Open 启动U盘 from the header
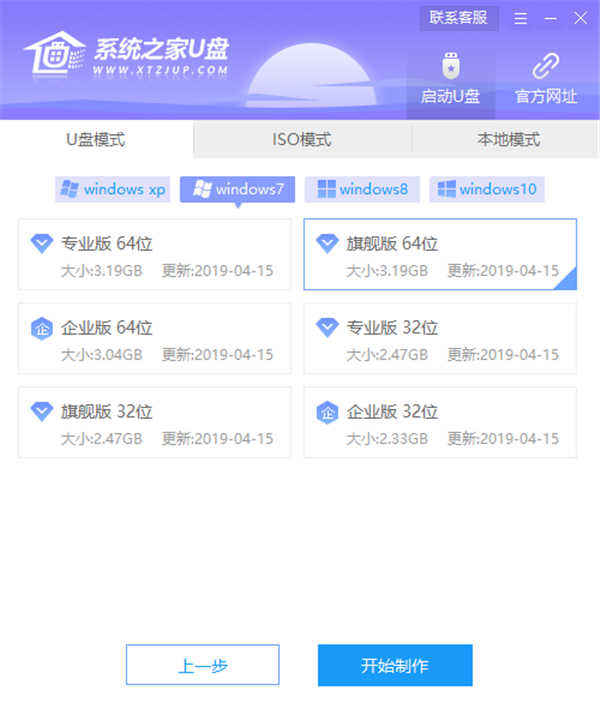The height and width of the screenshot is (720, 600). point(450,80)
